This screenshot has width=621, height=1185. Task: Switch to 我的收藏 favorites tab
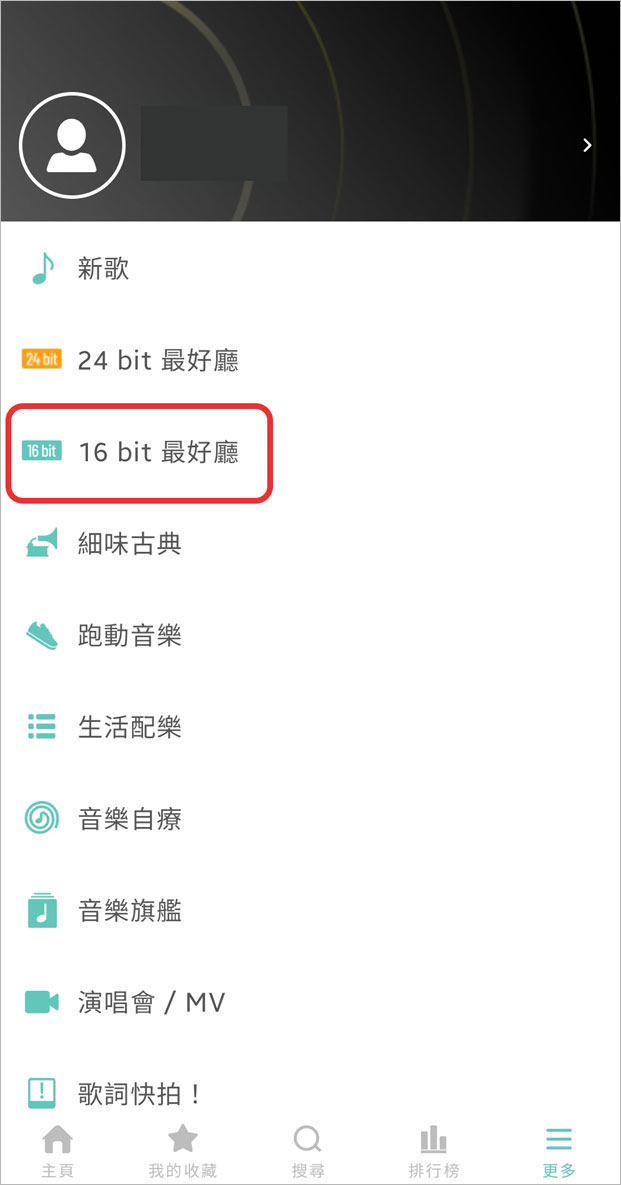coord(181,1150)
